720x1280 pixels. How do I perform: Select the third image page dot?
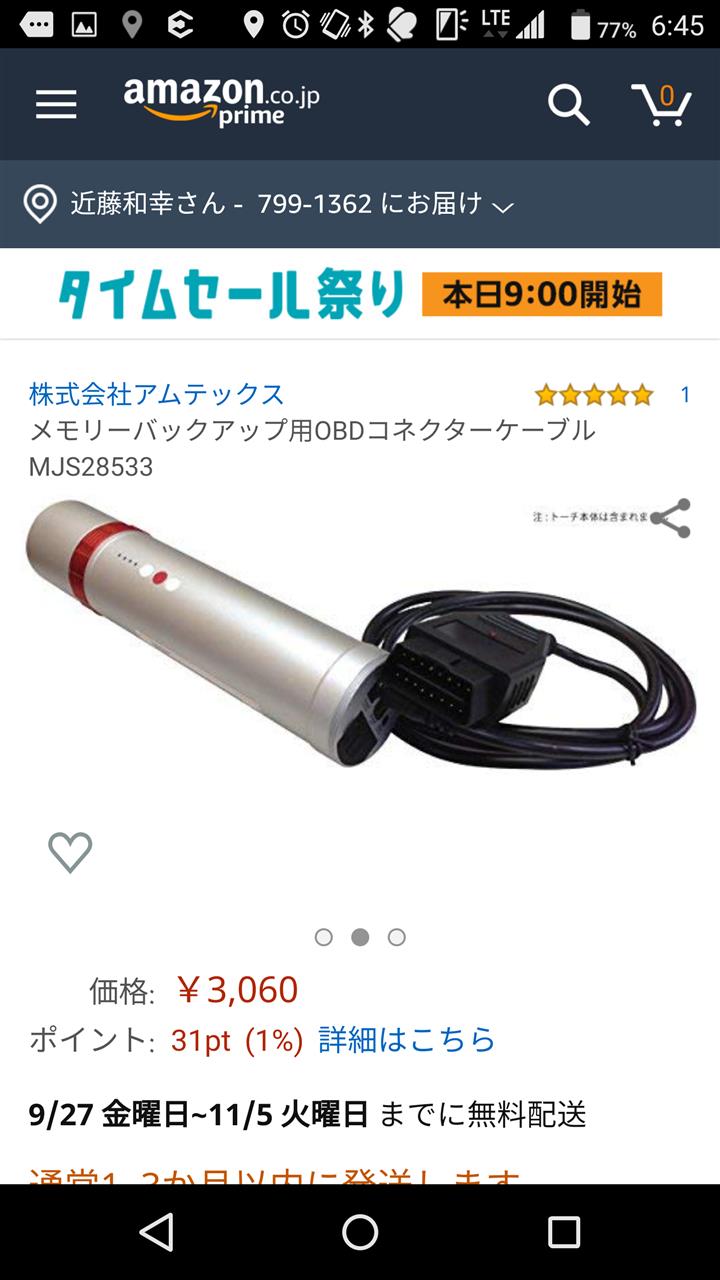click(x=397, y=937)
